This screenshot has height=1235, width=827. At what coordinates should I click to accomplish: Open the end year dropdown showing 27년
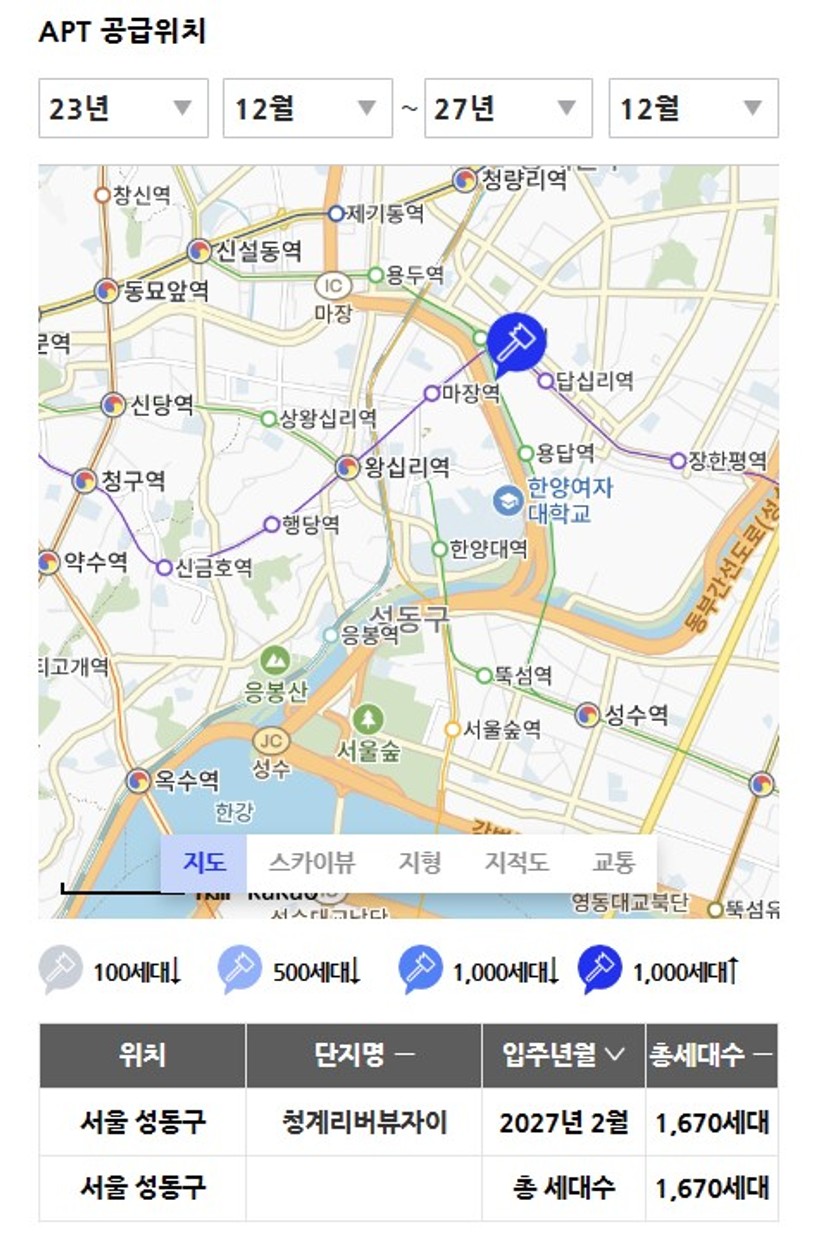[x=508, y=108]
